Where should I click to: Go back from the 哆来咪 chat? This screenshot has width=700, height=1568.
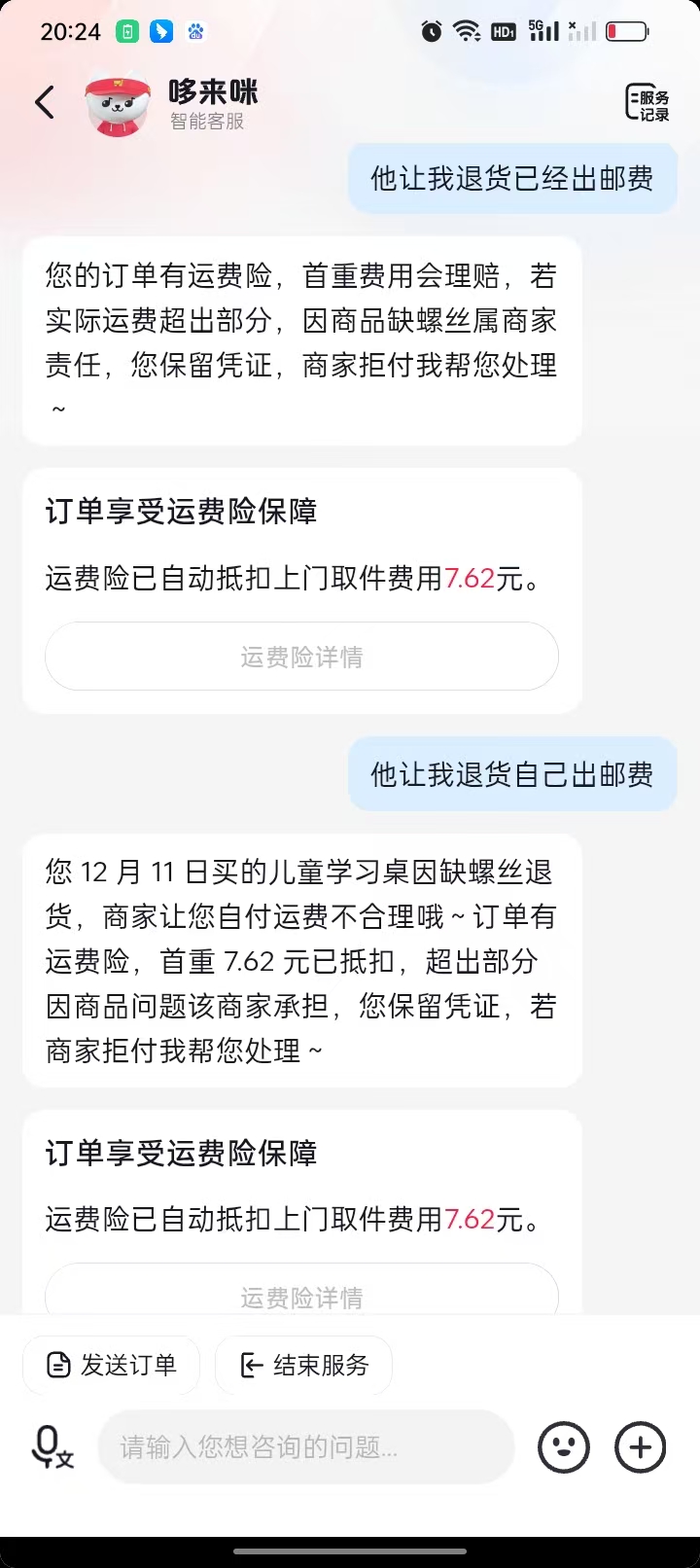click(45, 102)
